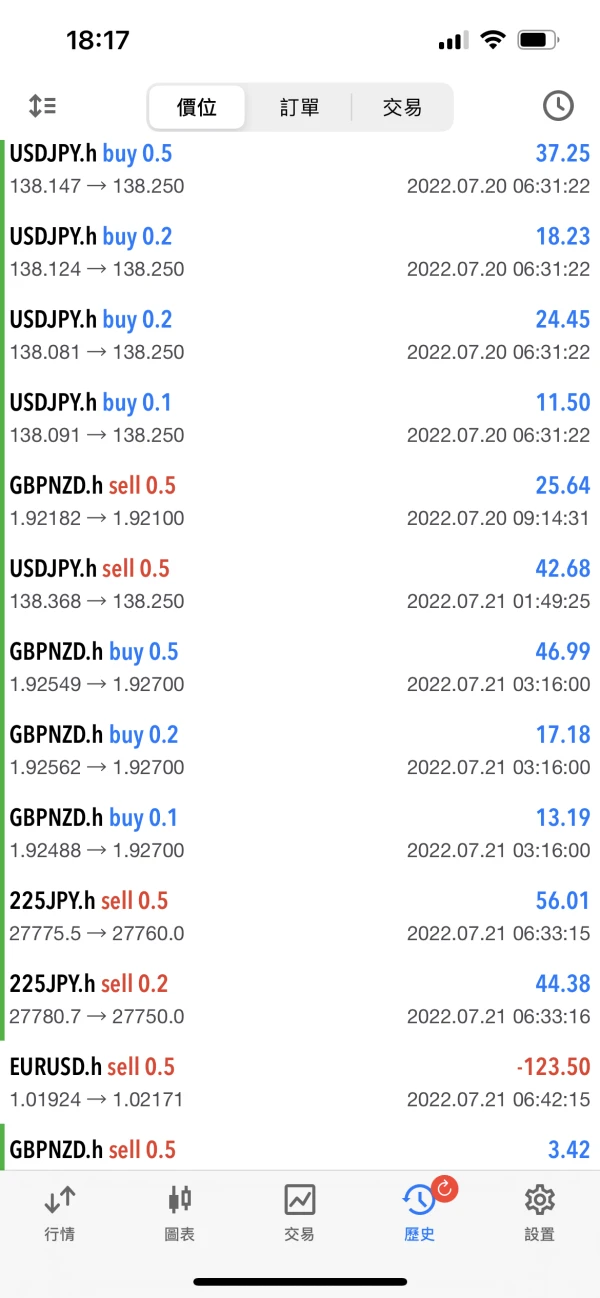Go to the 行情 tab
600x1298 pixels.
(x=60, y=1212)
